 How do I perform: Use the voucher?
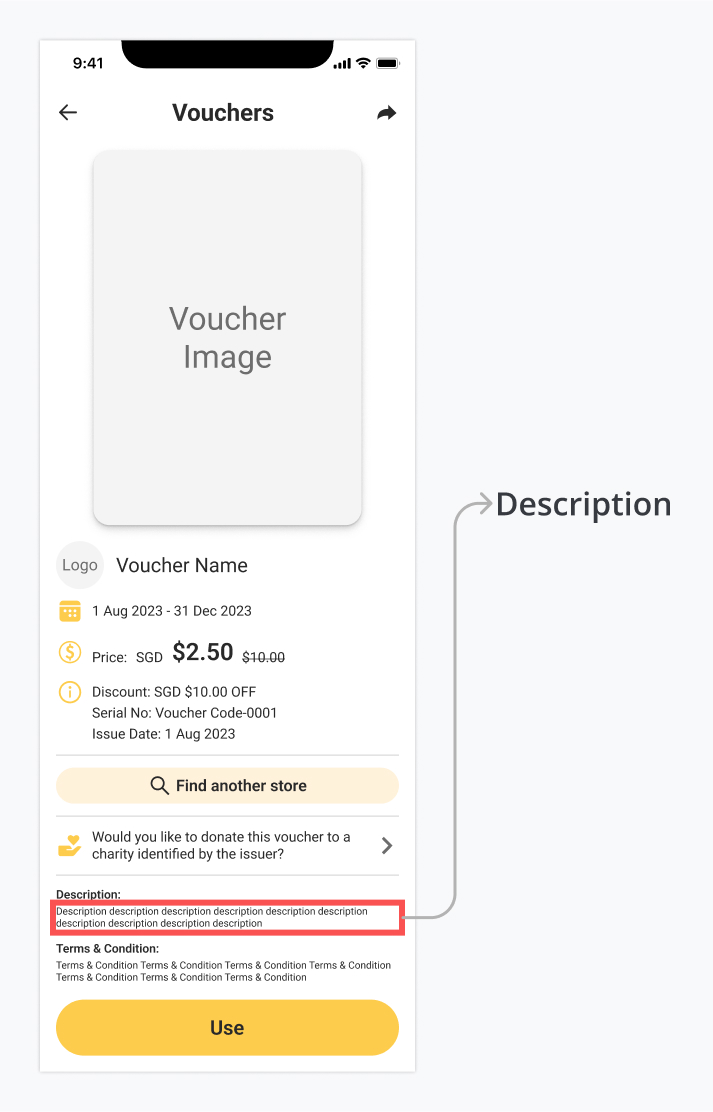click(227, 1028)
